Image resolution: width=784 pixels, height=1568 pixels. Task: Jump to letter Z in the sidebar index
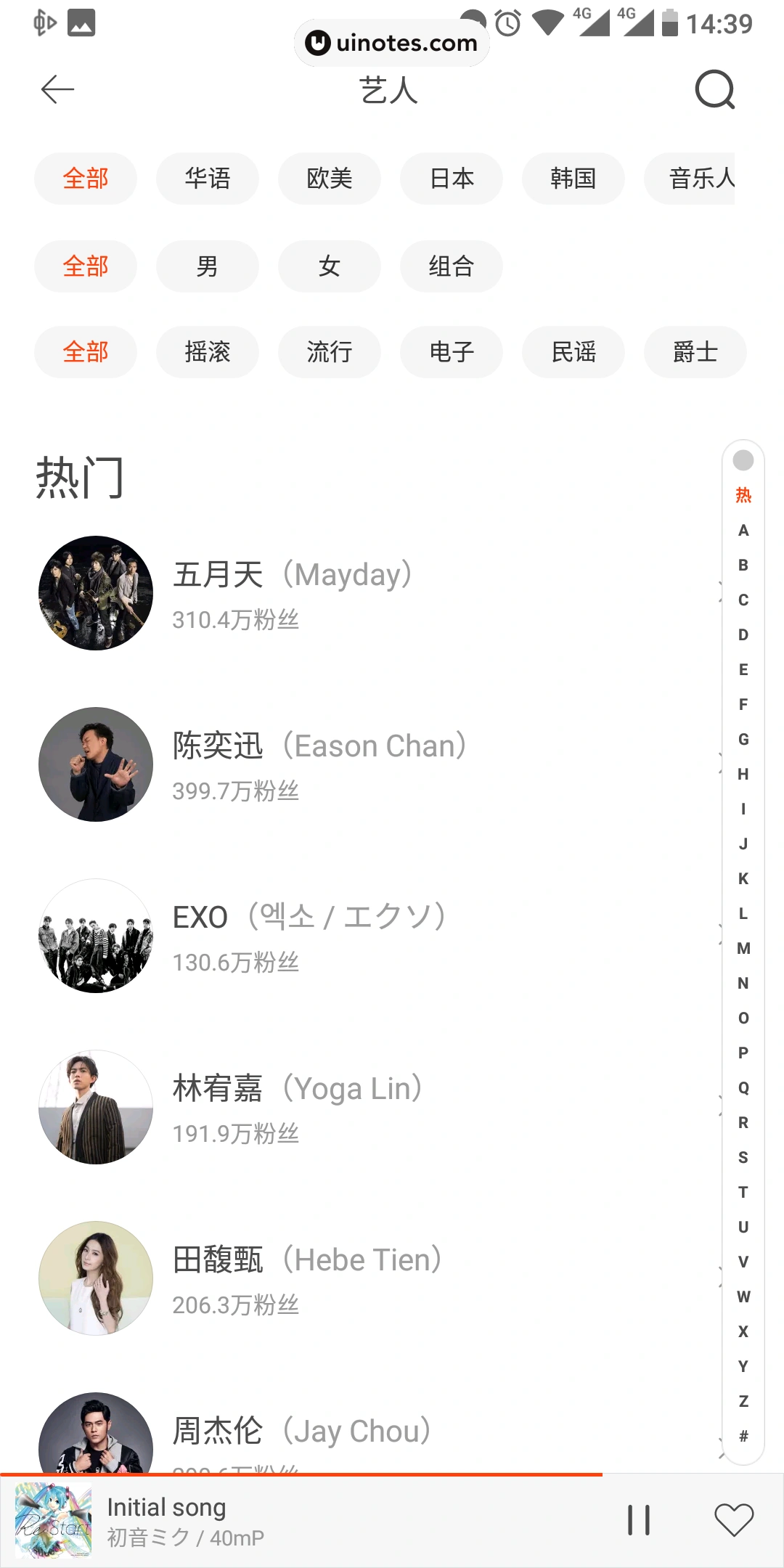[x=742, y=1400]
